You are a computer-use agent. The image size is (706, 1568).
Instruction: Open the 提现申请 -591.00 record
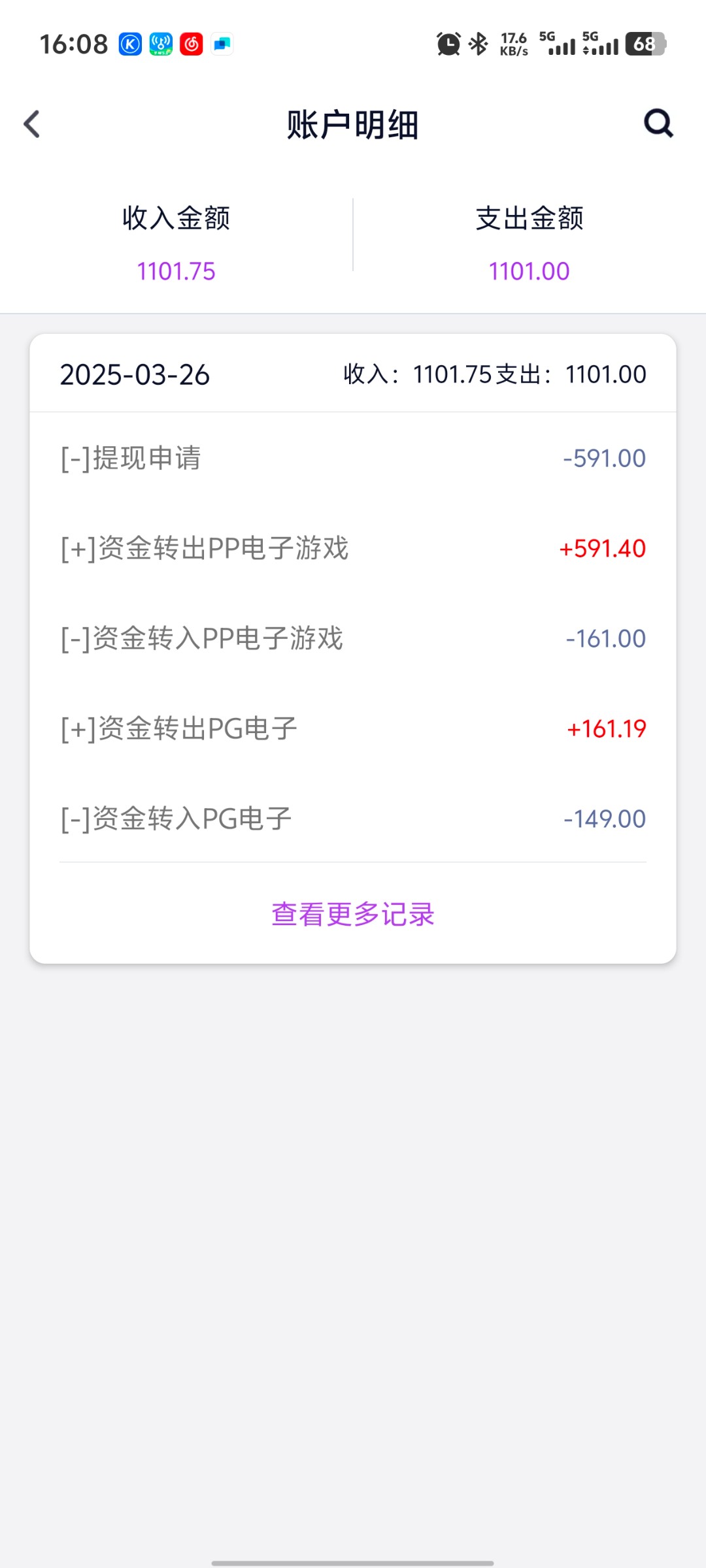(x=353, y=458)
